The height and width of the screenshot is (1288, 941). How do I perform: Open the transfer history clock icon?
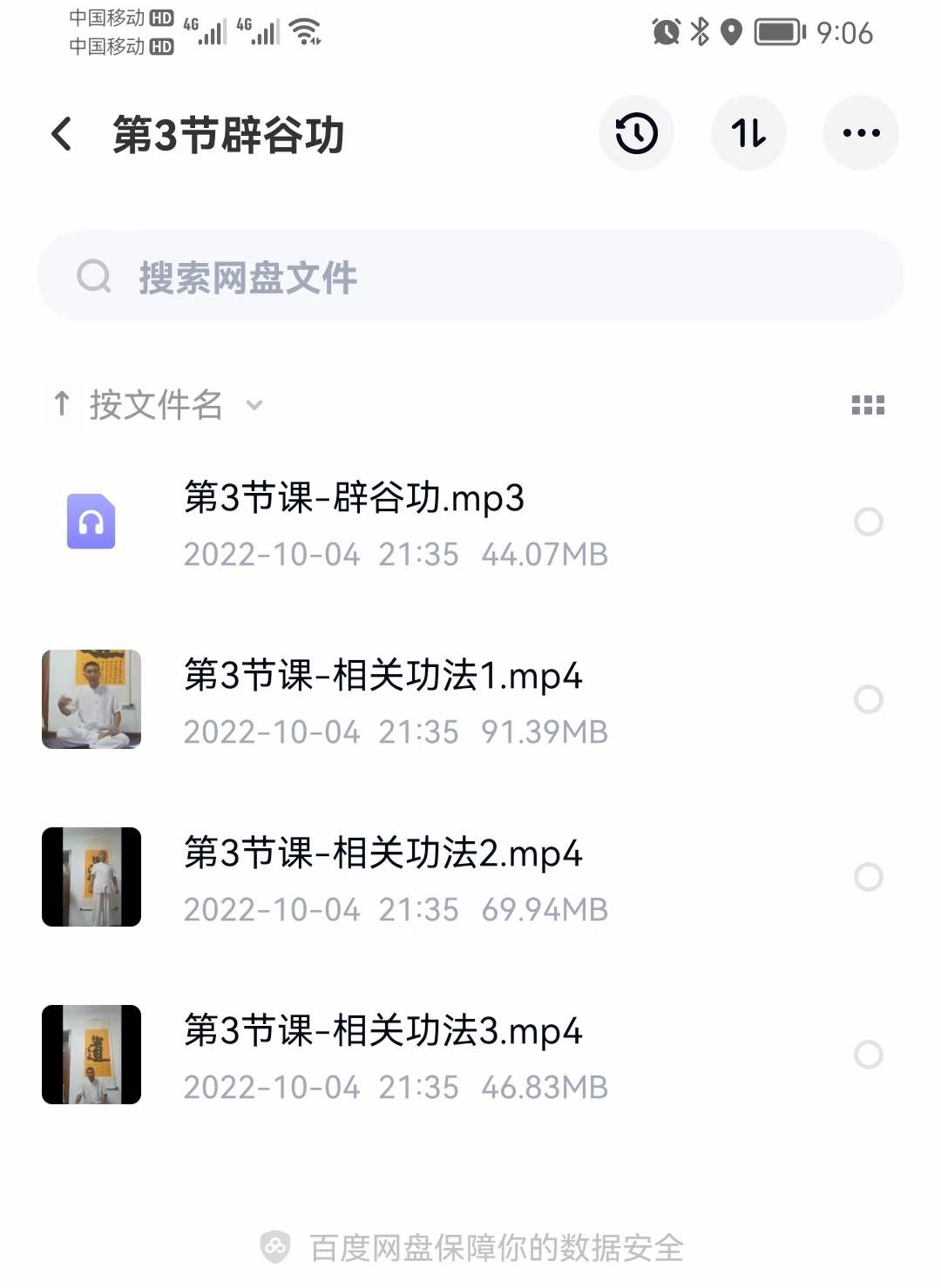[x=636, y=132]
